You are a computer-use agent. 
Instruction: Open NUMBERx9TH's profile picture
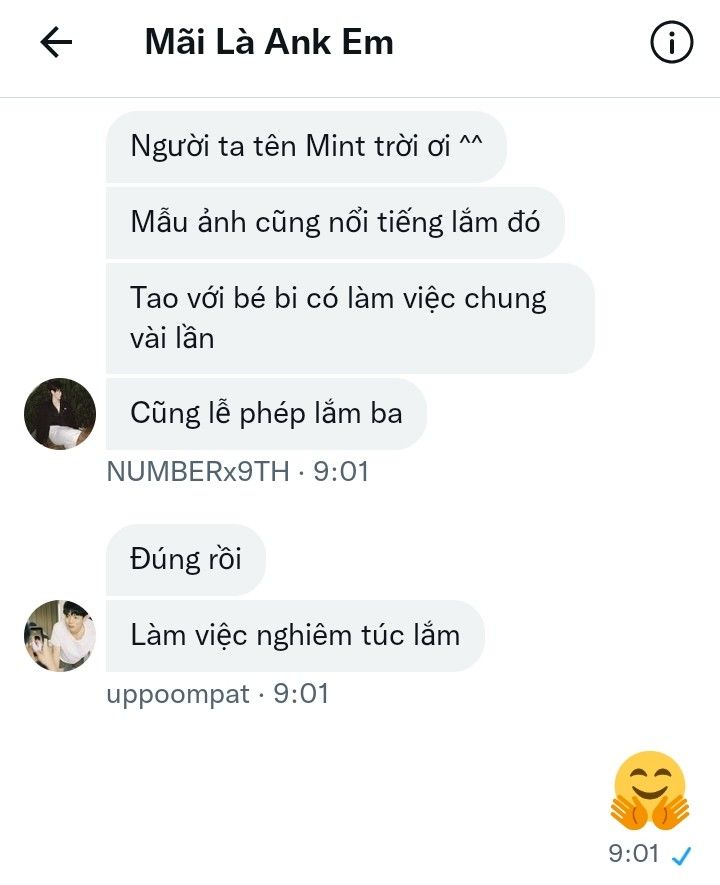pos(59,414)
